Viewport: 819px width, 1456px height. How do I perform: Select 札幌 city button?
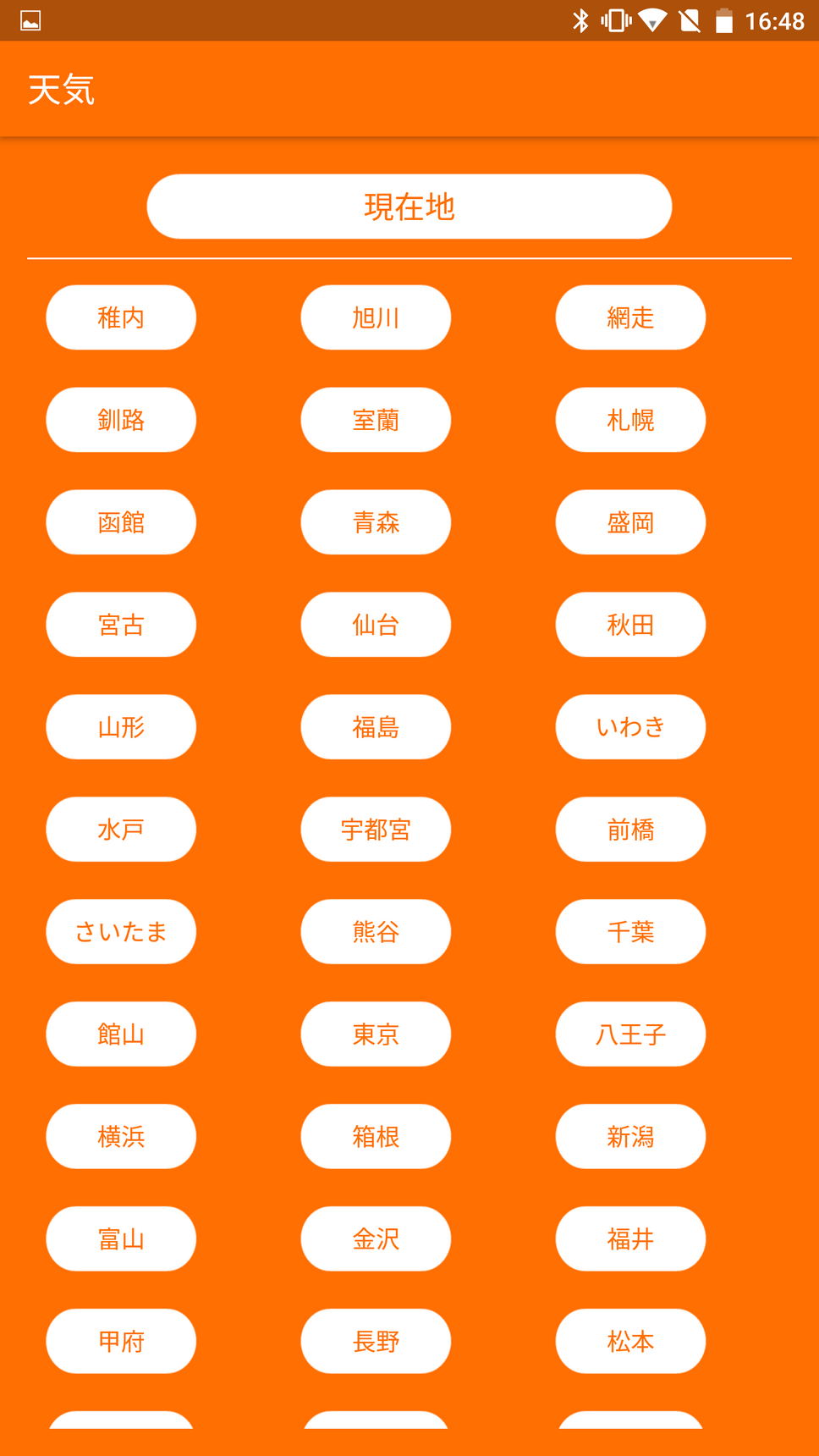pyautogui.click(x=630, y=420)
